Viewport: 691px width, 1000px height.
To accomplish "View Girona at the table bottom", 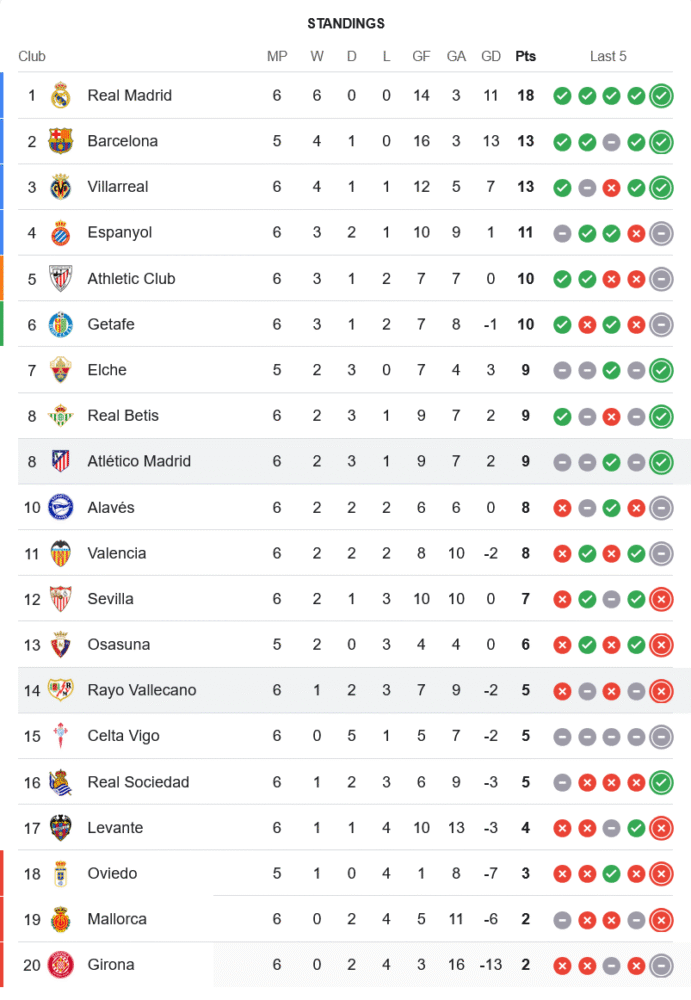I will [111, 966].
